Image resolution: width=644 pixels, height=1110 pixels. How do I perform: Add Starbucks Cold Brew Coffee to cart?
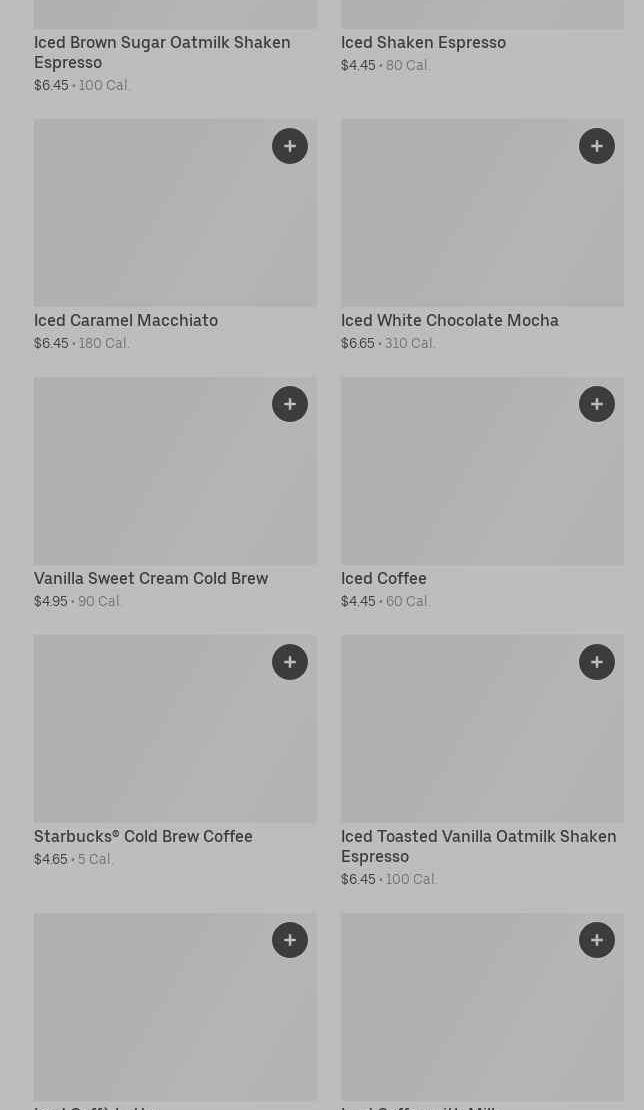click(290, 662)
